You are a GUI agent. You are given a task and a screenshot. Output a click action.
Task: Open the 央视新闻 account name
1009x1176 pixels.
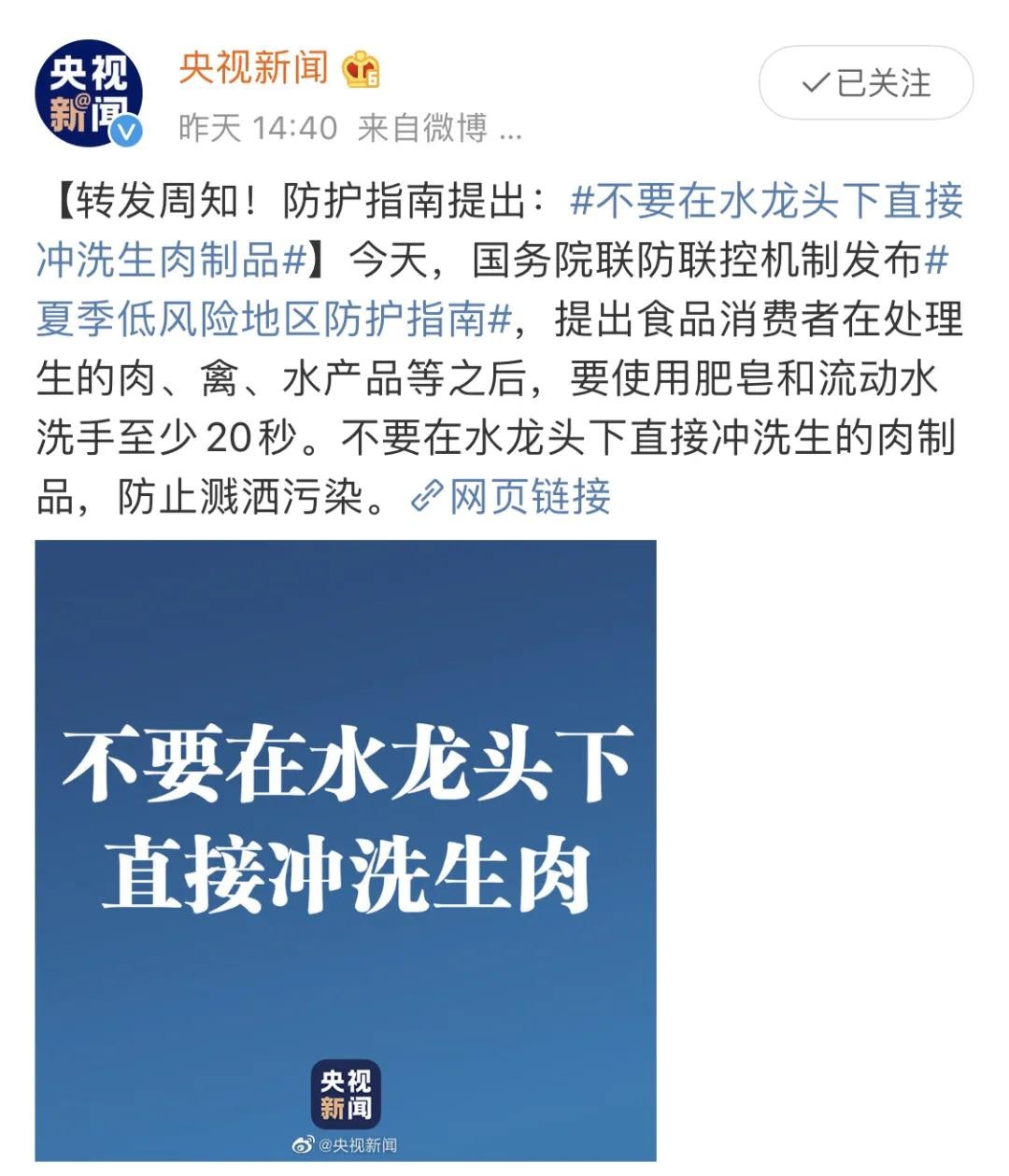pyautogui.click(x=253, y=68)
